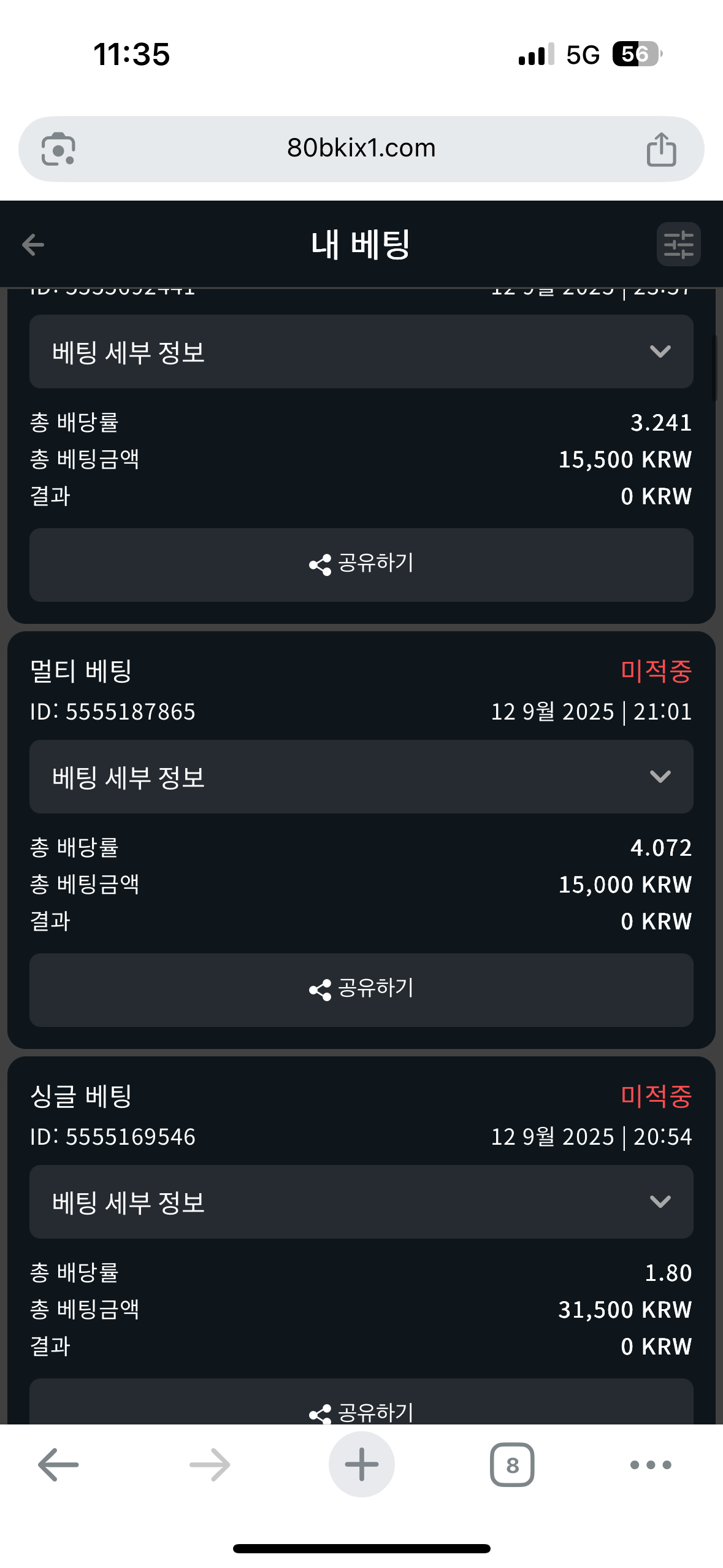Go to the previous page in browser
Viewport: 723px width, 1568px height.
click(58, 1465)
